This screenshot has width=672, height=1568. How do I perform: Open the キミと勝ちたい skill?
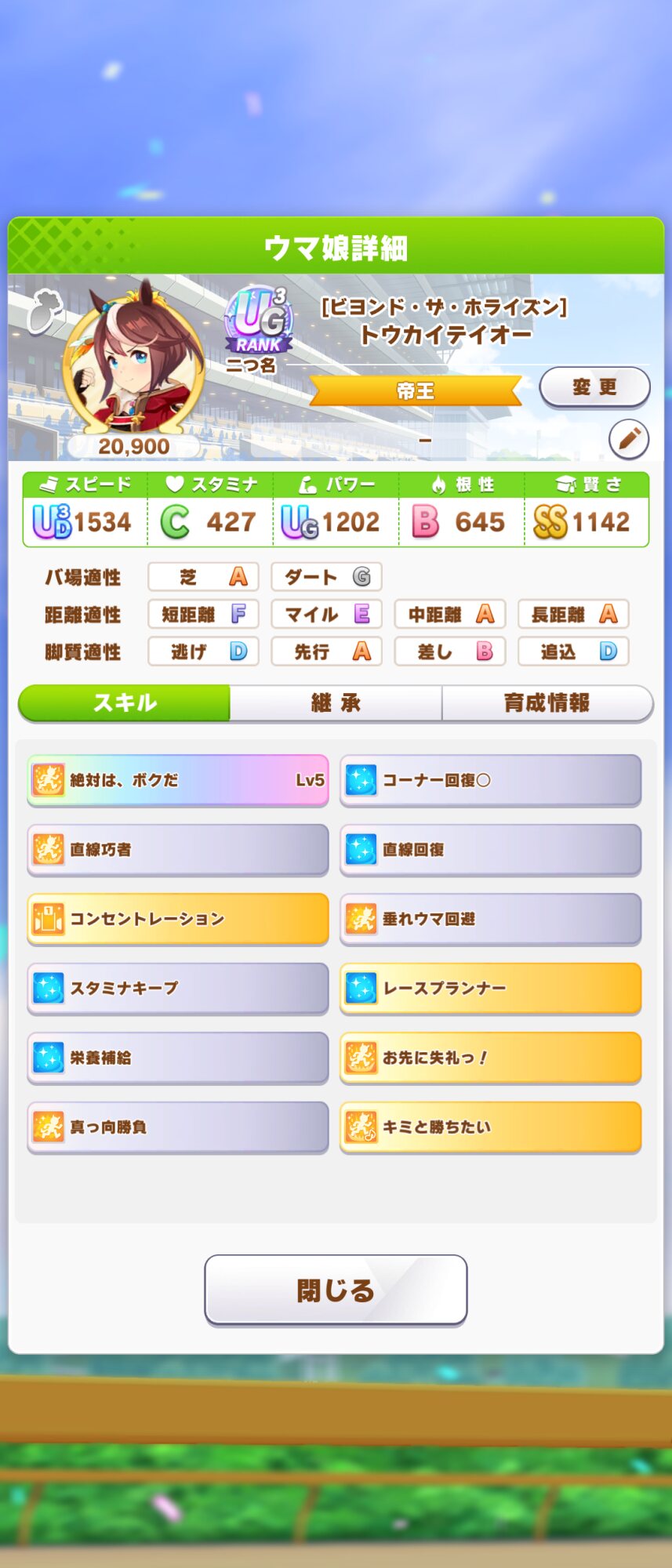point(490,1127)
